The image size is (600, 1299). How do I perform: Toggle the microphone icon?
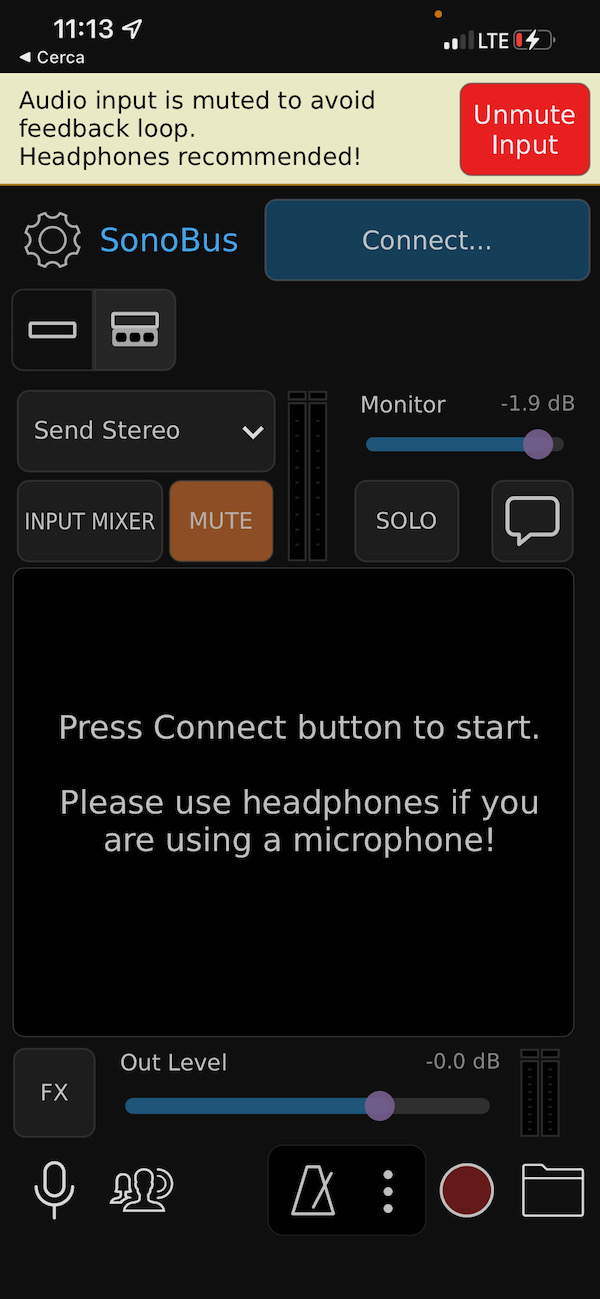[54, 1190]
